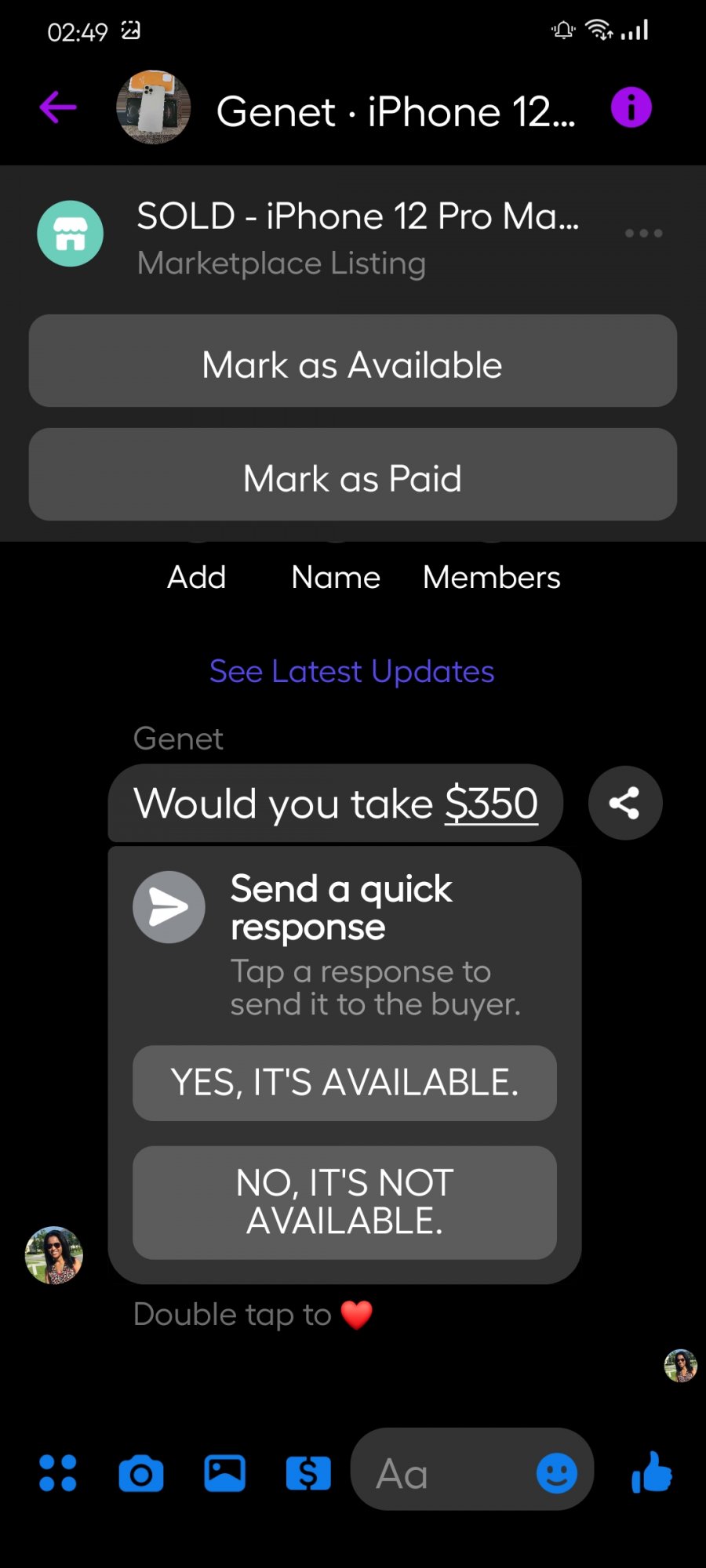Send a thumbs-up like
The height and width of the screenshot is (1568, 706).
coord(652,1472)
